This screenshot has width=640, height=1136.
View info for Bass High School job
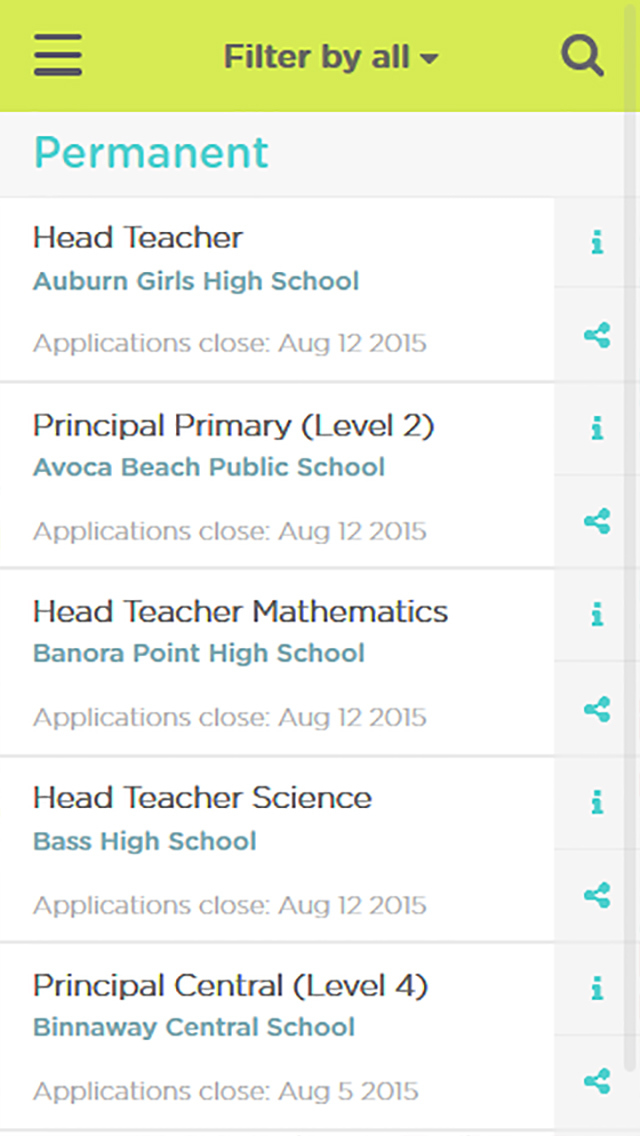(597, 803)
